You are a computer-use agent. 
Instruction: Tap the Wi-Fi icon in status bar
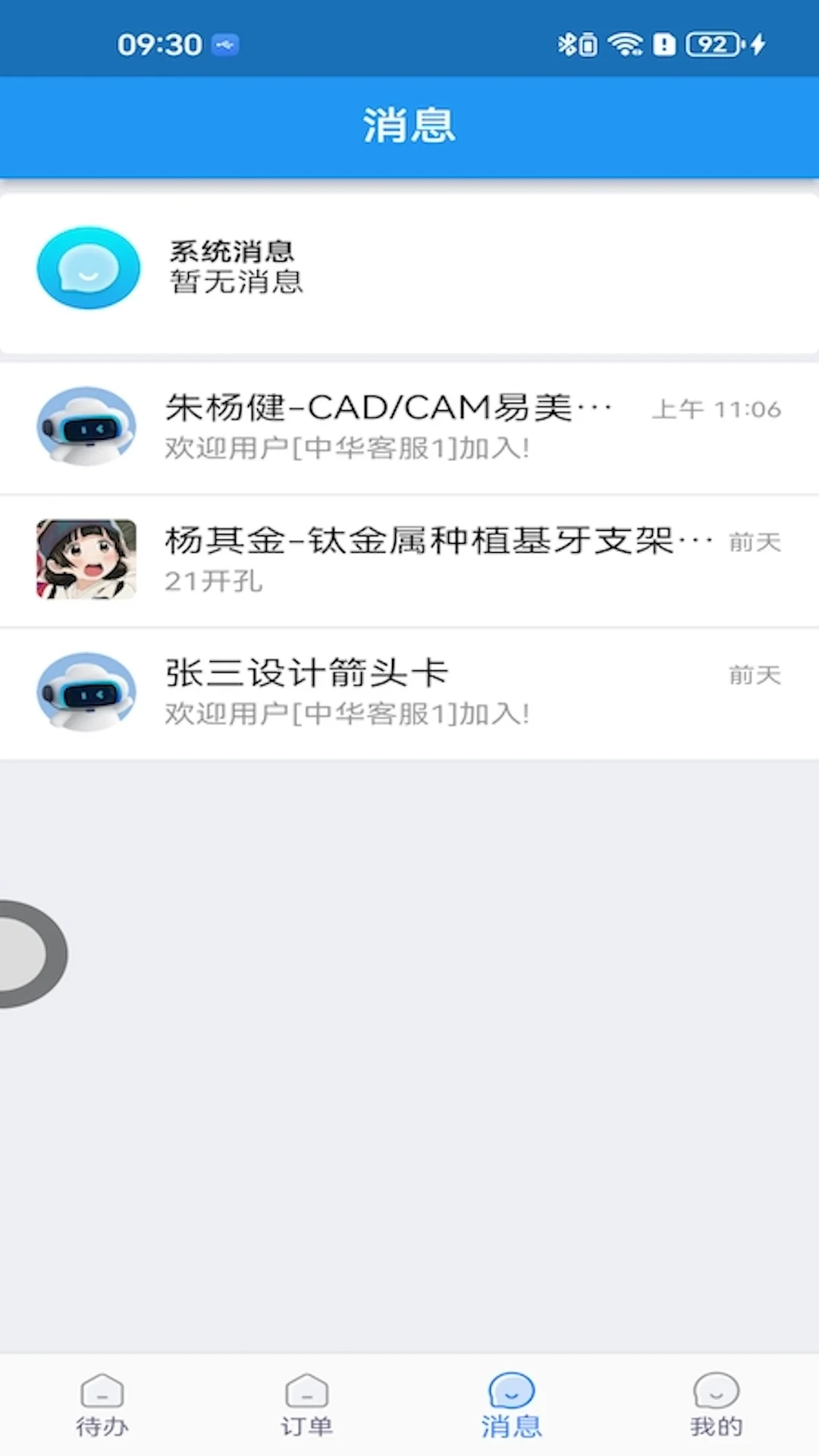[623, 45]
